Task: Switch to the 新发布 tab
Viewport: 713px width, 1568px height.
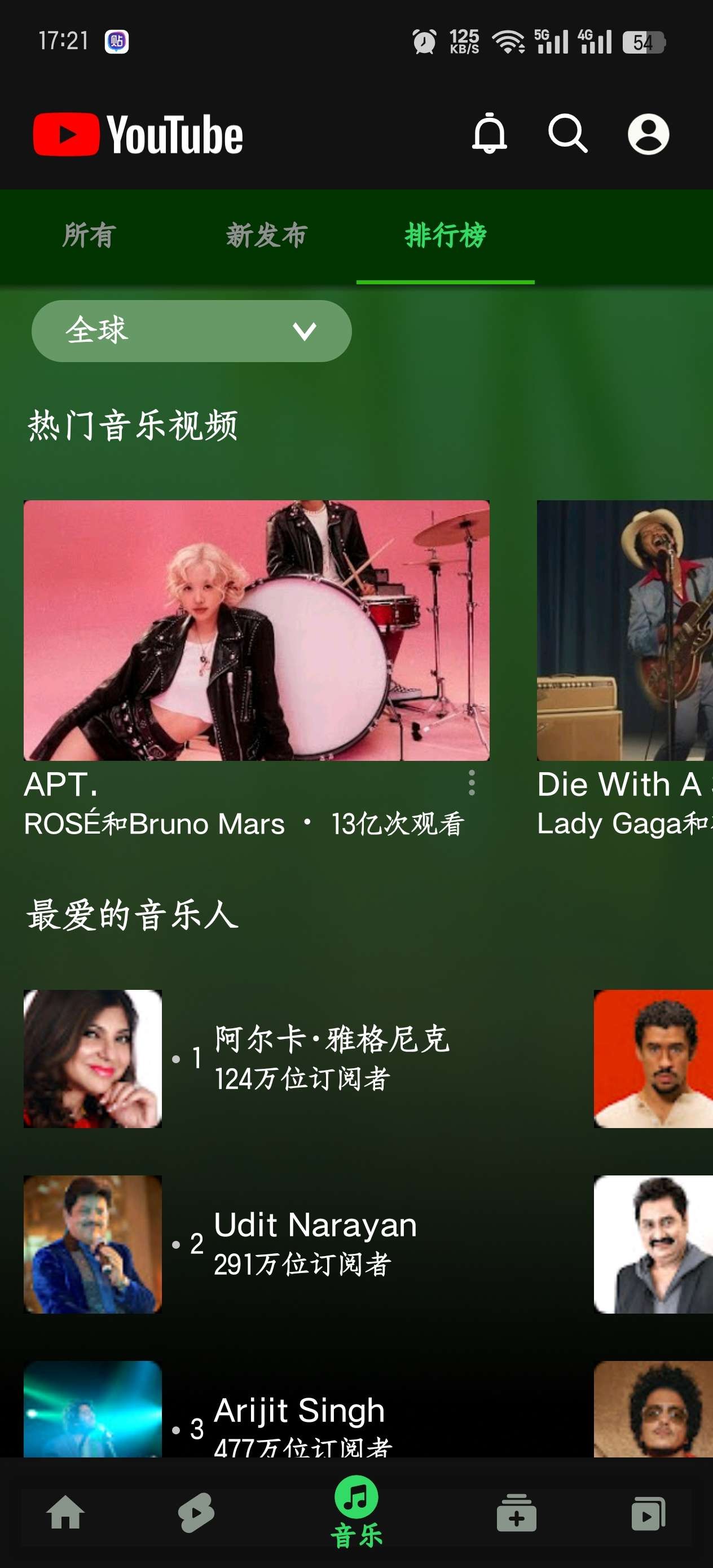Action: click(267, 236)
